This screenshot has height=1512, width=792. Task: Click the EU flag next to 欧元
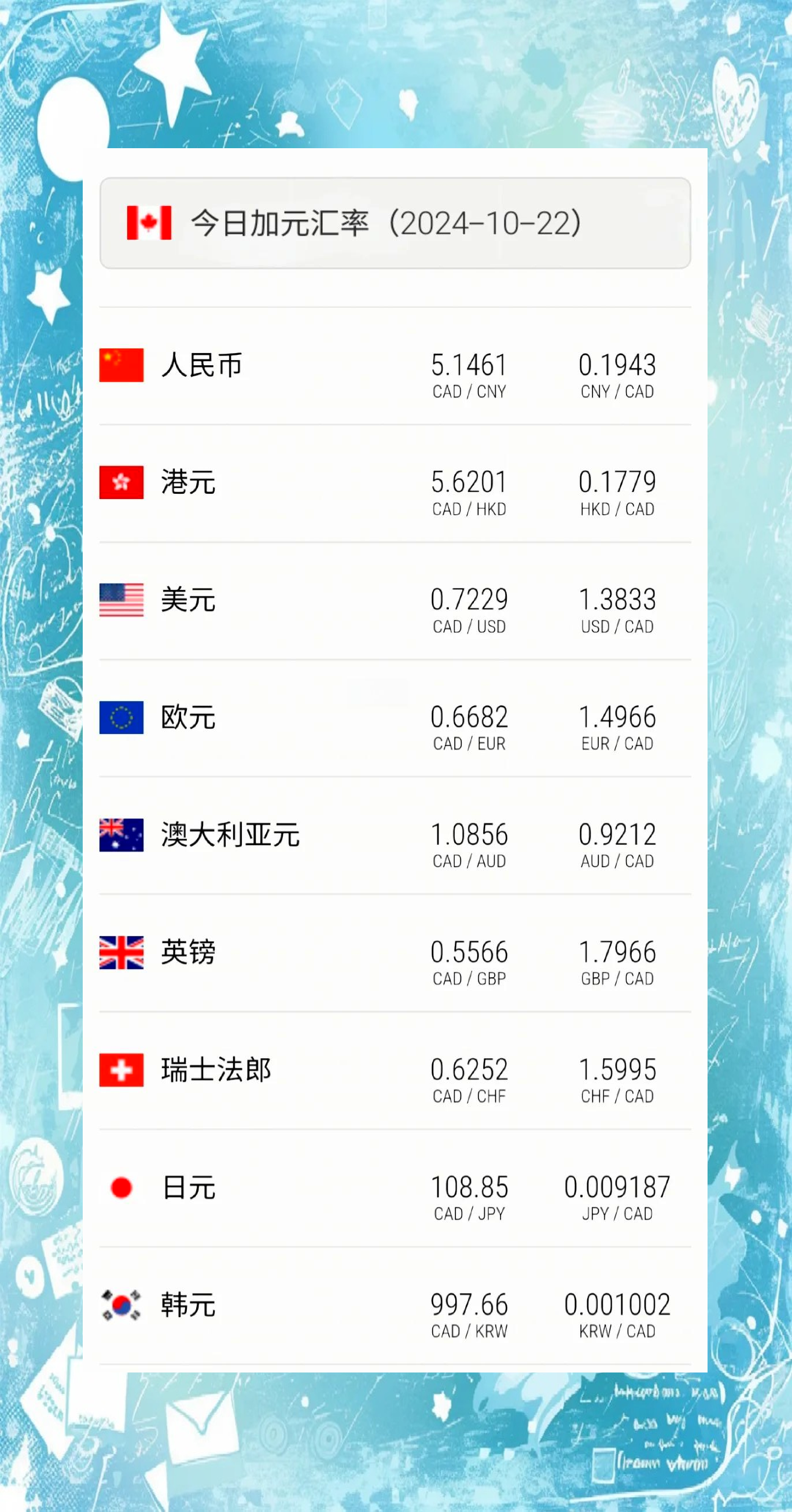[120, 717]
